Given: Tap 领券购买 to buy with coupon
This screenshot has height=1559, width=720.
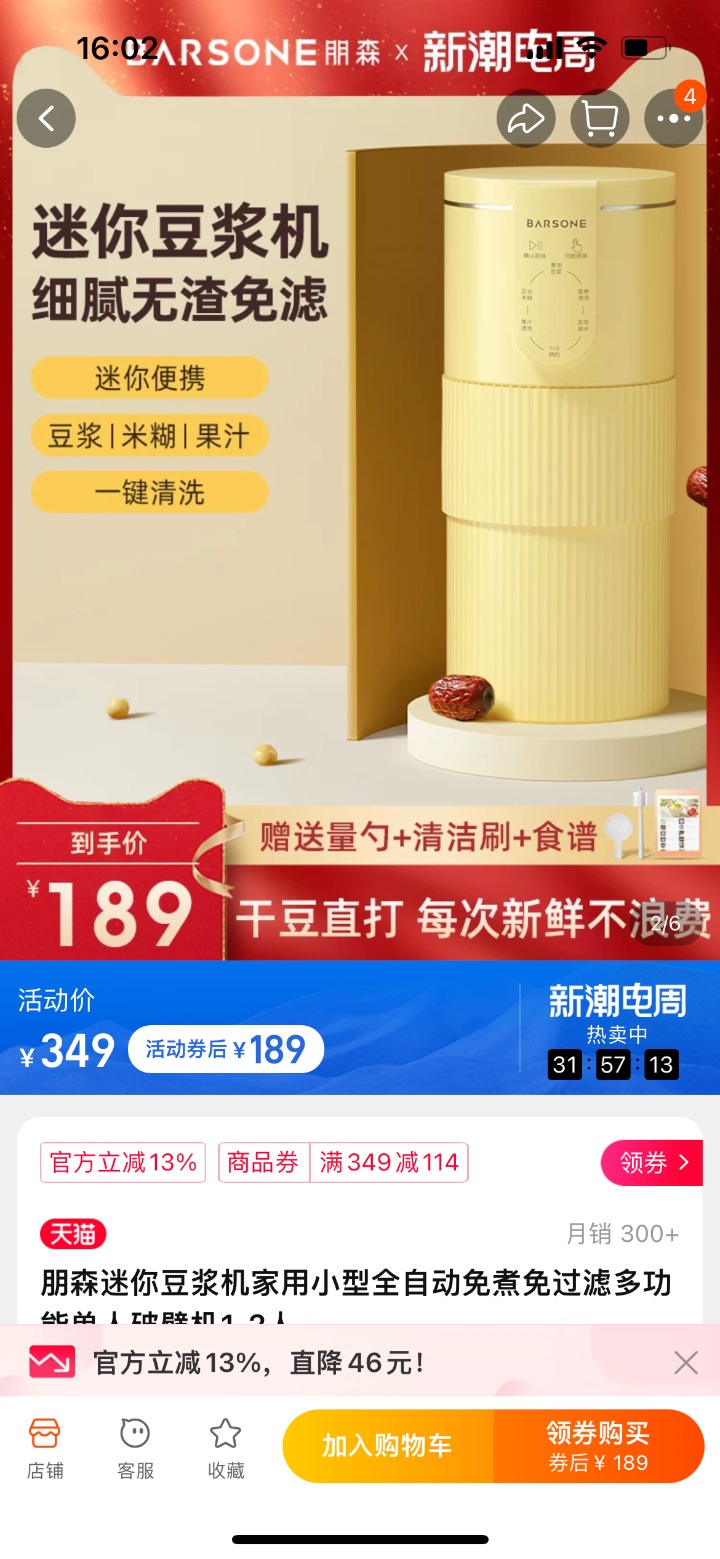Looking at the screenshot, I should point(599,1446).
